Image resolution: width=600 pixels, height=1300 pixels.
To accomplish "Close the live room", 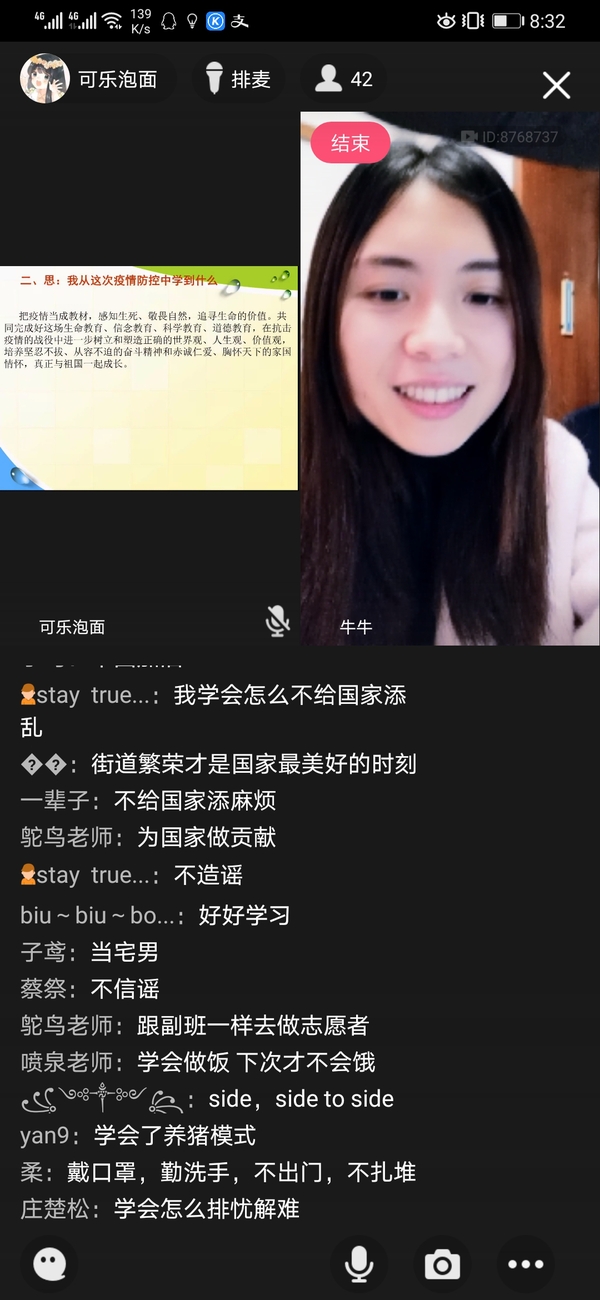I will [x=556, y=85].
